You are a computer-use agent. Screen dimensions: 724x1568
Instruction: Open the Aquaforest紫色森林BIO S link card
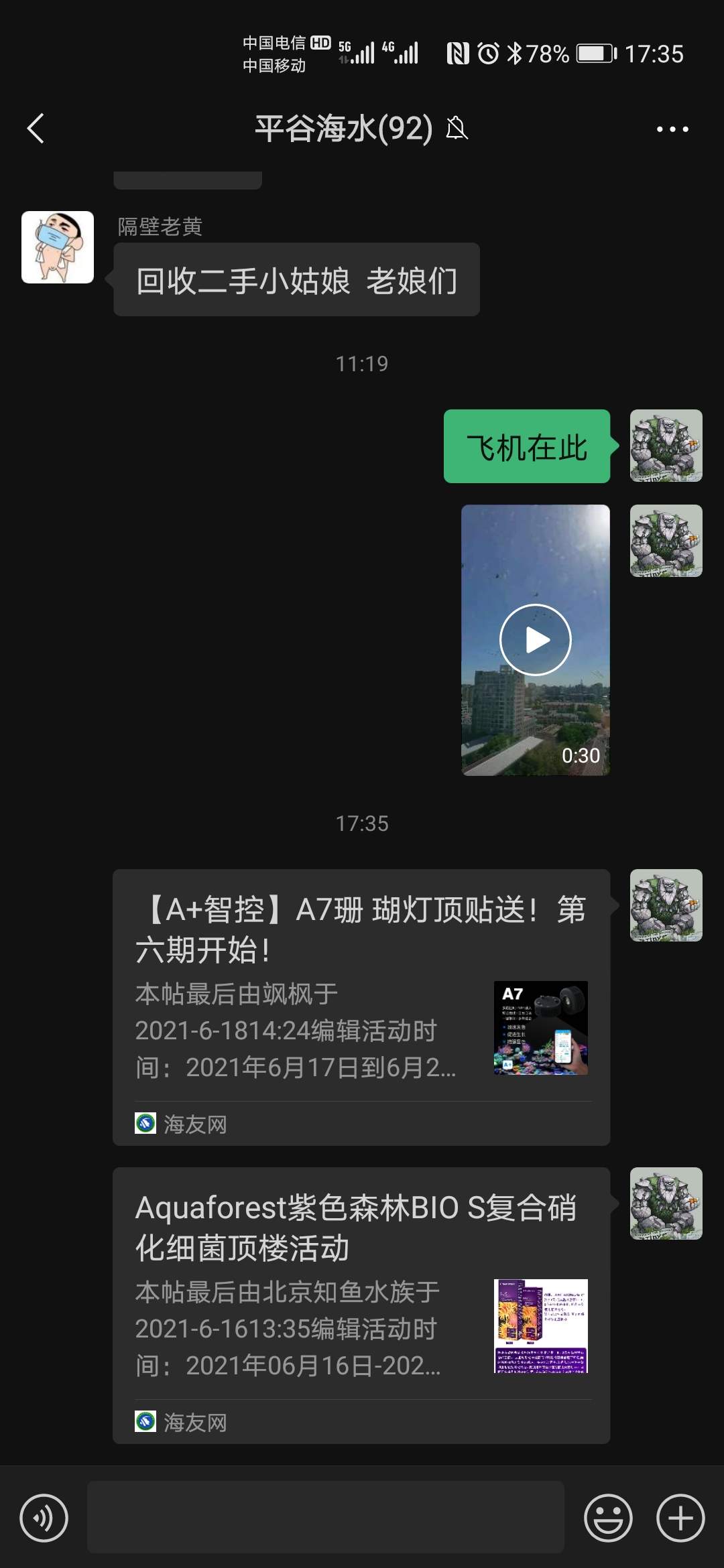pyautogui.click(x=361, y=1305)
